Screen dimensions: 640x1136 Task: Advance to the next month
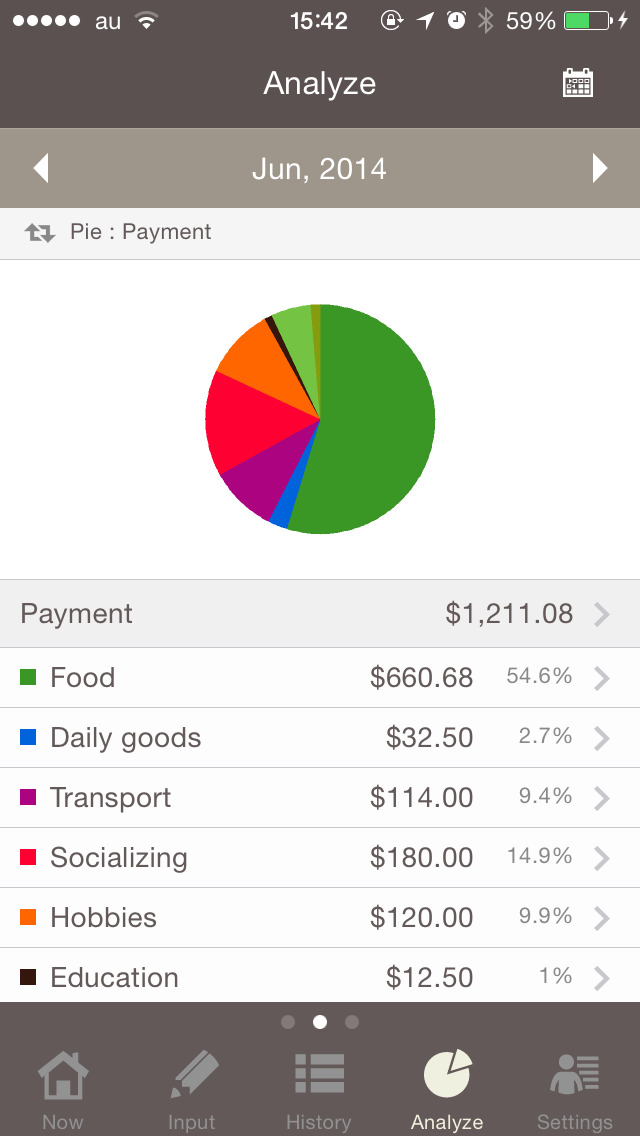point(599,168)
